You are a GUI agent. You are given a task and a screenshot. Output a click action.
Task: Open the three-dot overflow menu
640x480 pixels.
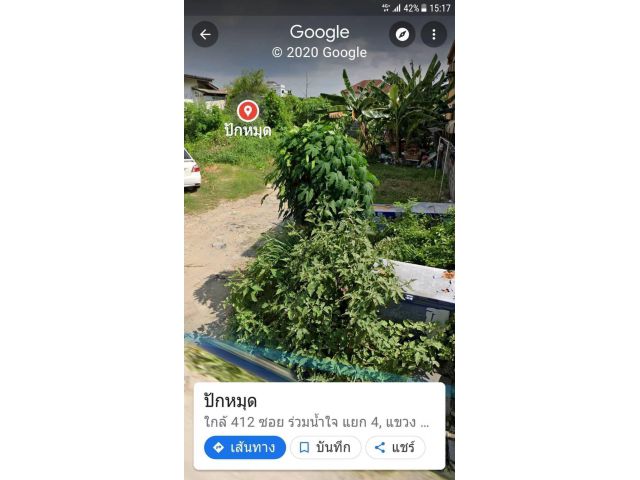(433, 34)
